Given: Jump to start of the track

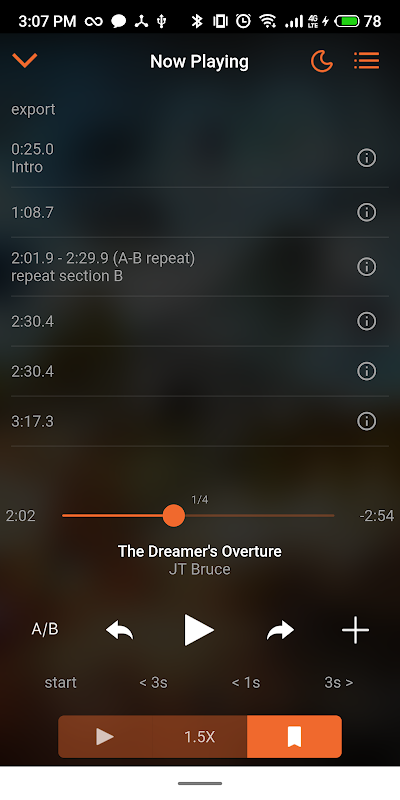Looking at the screenshot, I should coord(60,683).
